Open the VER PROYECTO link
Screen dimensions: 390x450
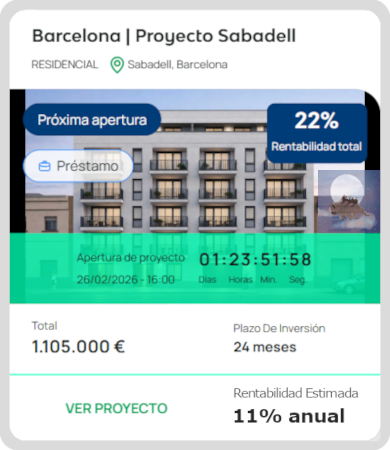pos(116,408)
